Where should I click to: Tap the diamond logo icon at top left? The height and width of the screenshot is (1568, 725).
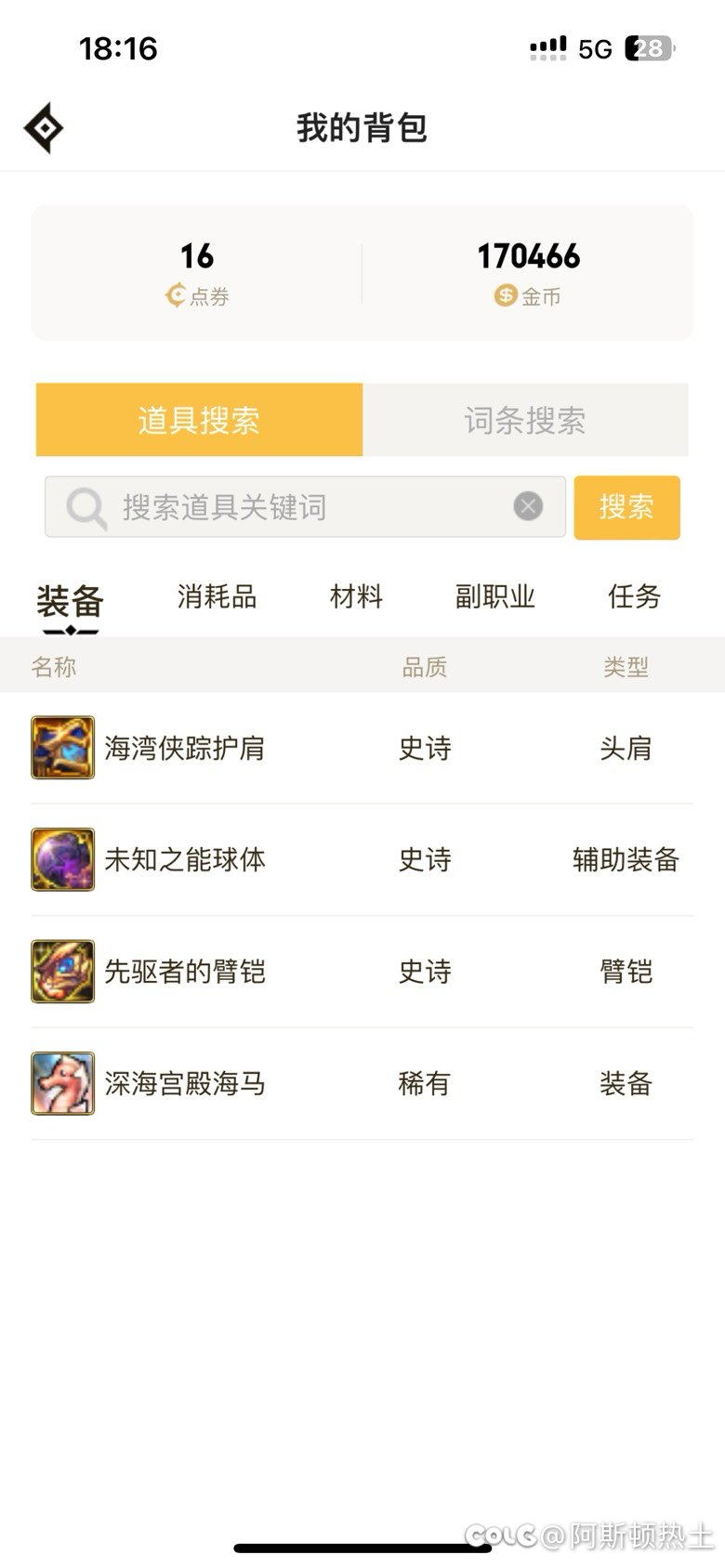44,128
